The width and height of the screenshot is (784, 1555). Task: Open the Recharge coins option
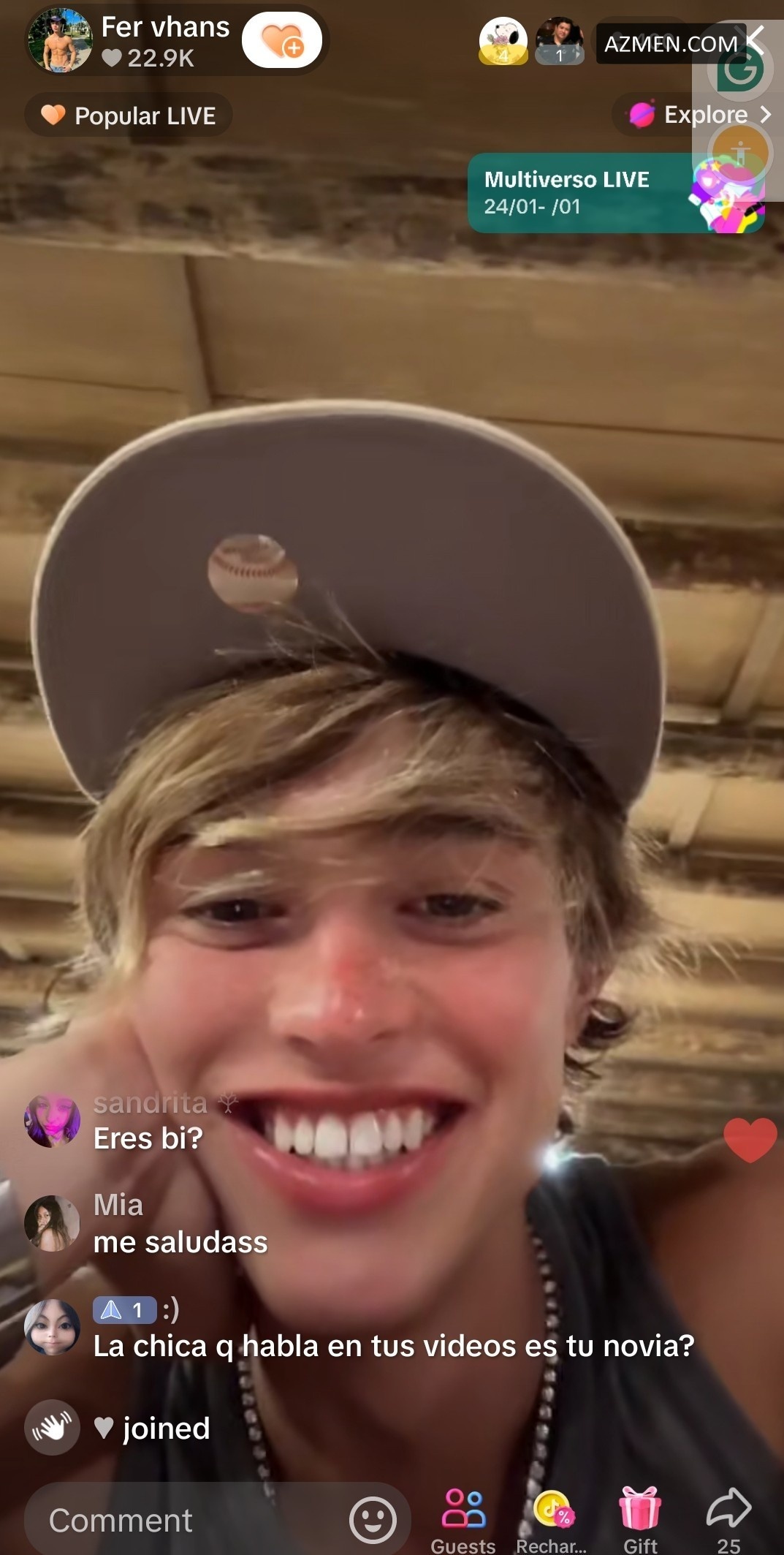[x=552, y=1518]
